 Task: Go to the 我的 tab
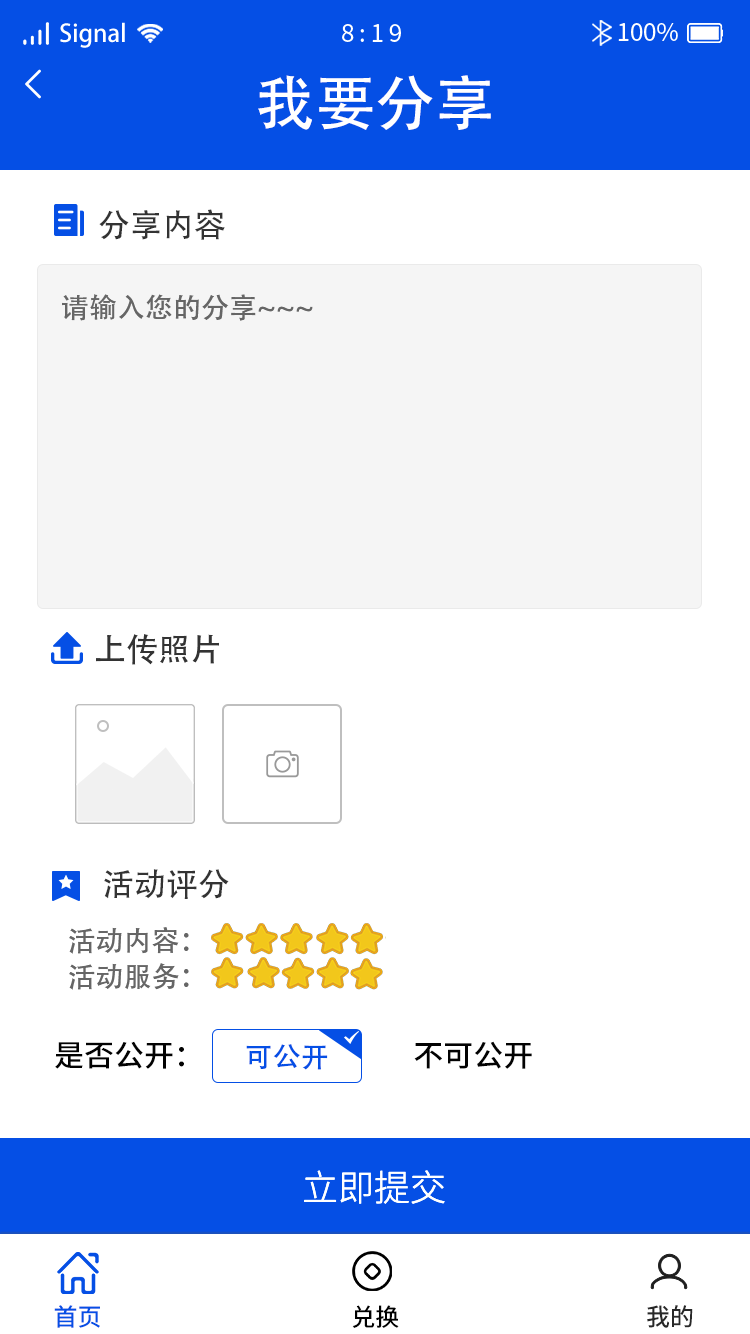pos(669,1288)
